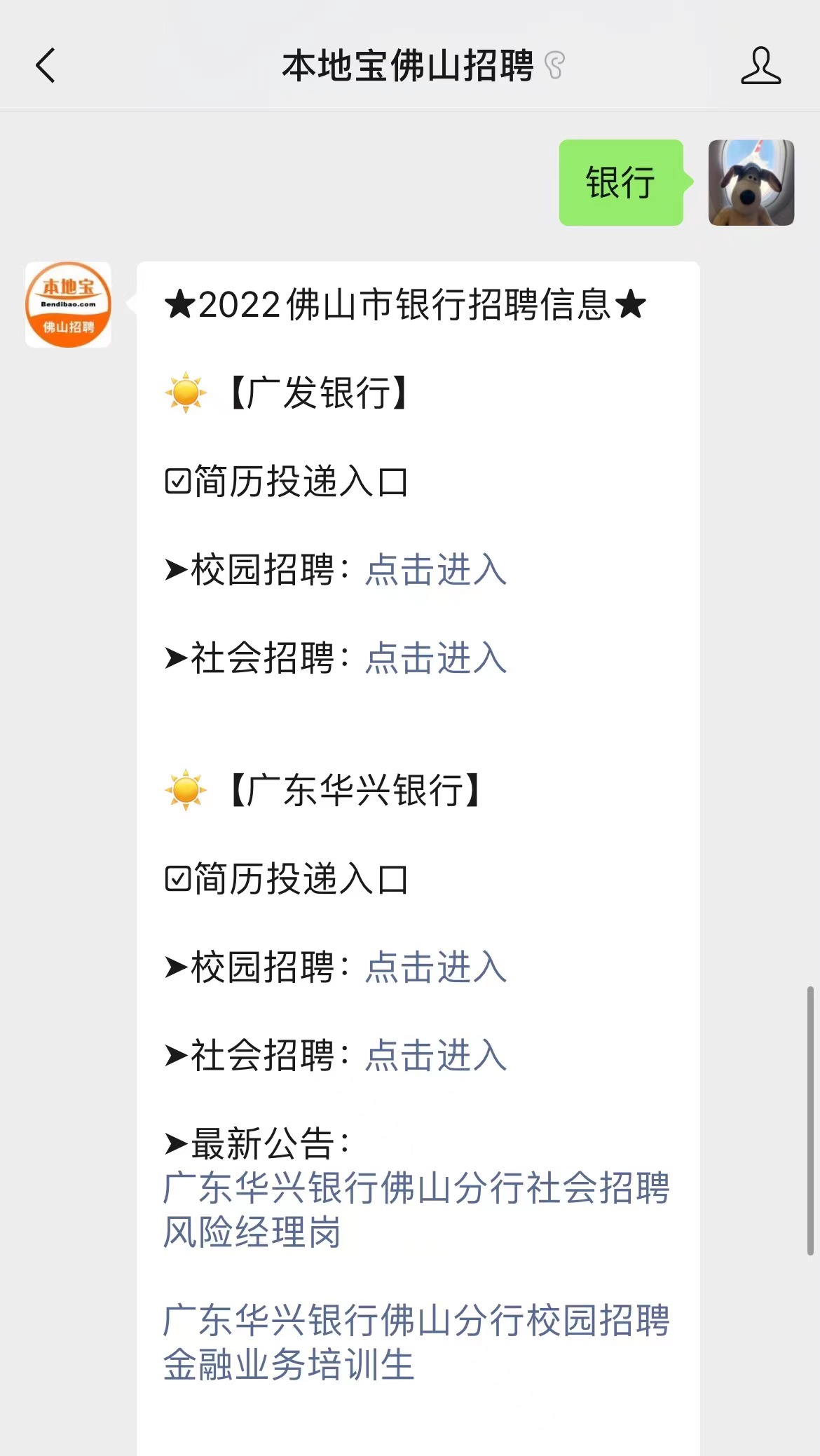Open 广东华兴银行 社会招聘 点击进入 link
The width and height of the screenshot is (820, 1456).
click(x=436, y=1056)
